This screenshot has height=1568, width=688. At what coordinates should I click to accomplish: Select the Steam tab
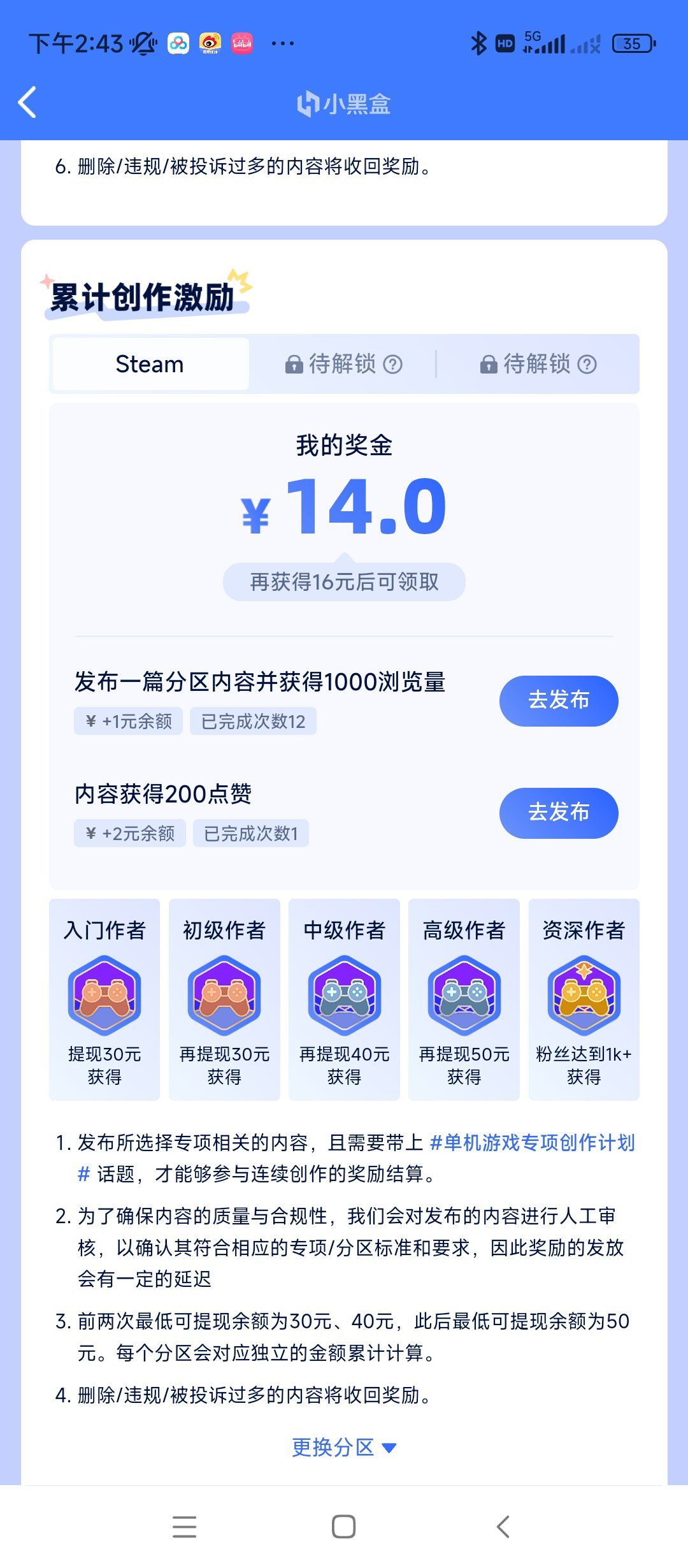pos(150,364)
